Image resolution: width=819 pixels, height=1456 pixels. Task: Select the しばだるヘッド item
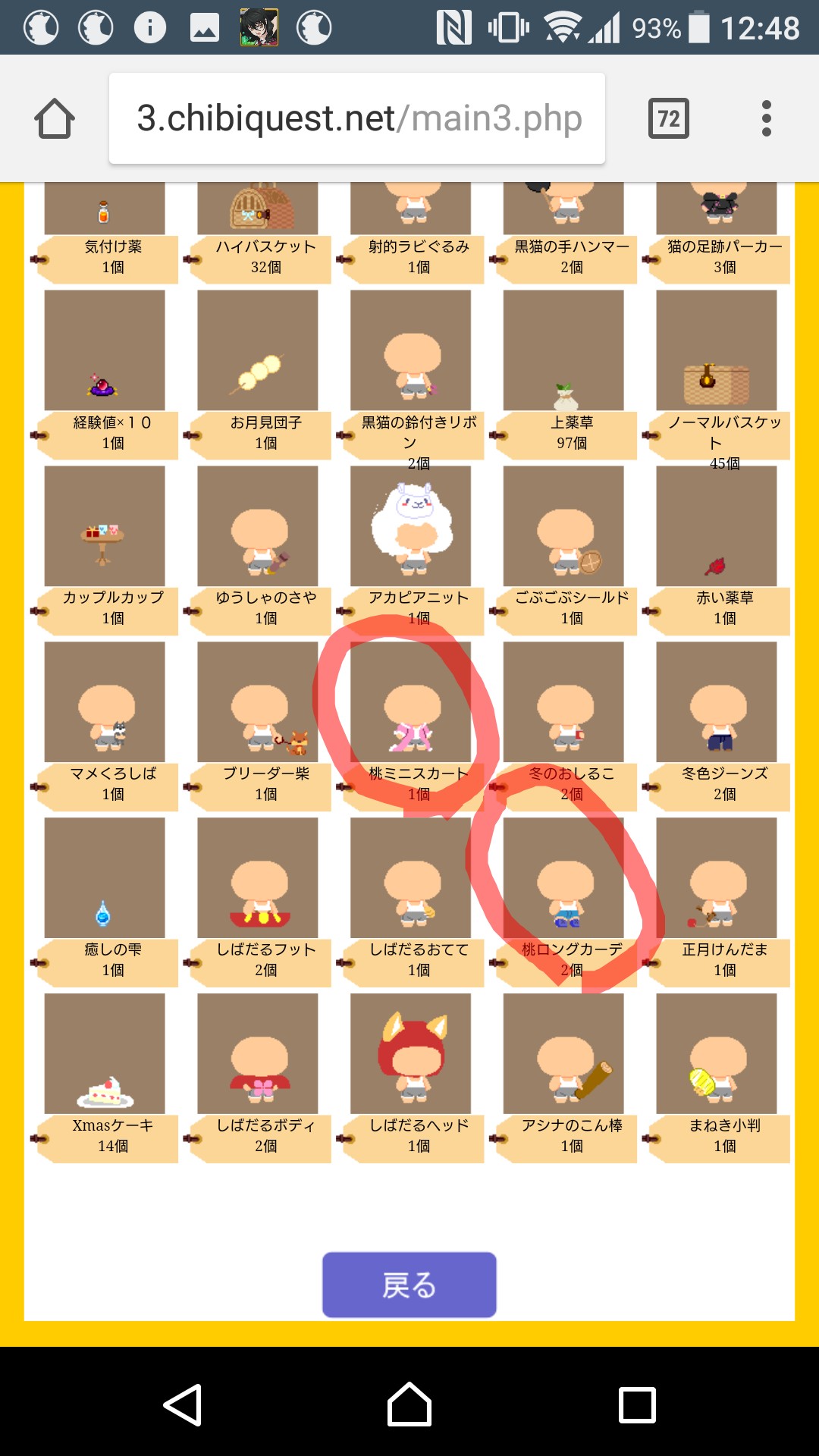coord(410,1054)
